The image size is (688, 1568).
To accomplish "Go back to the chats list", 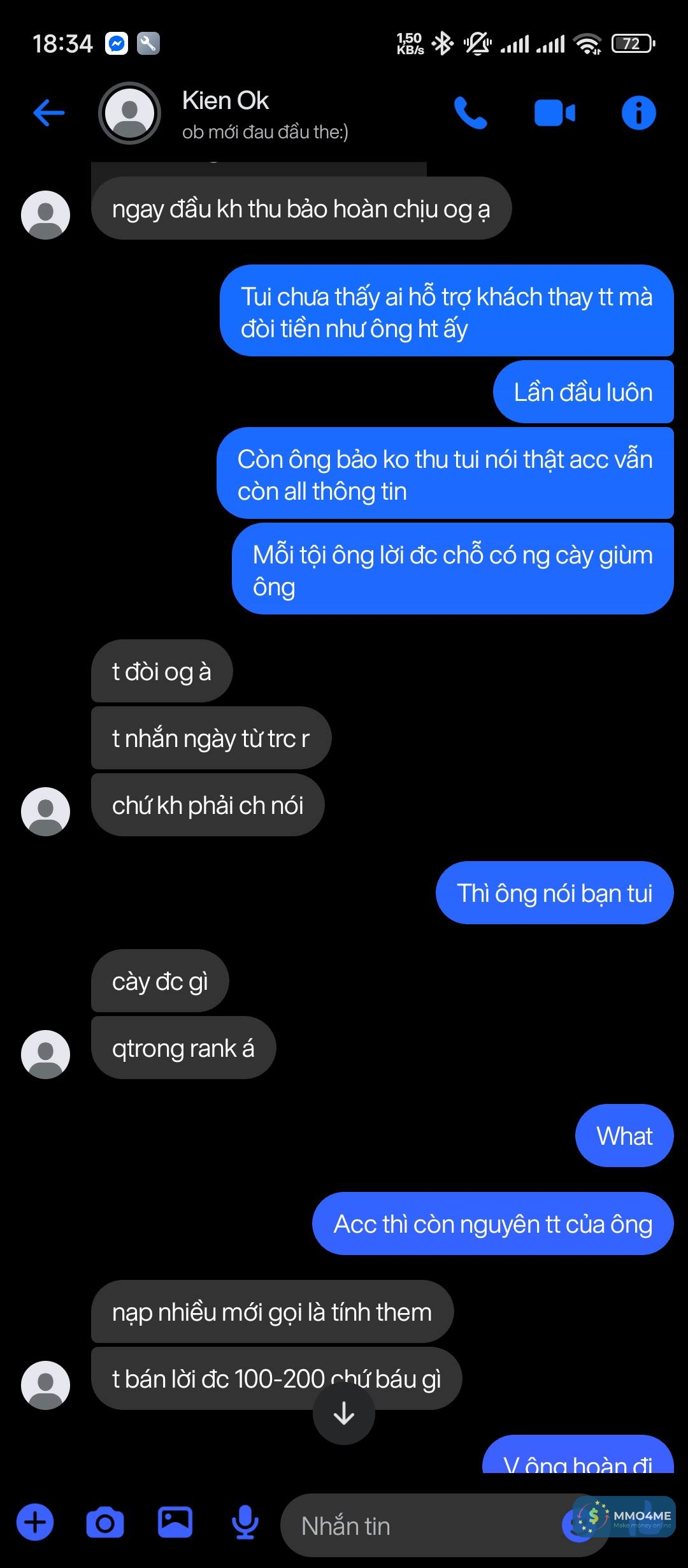I will pyautogui.click(x=49, y=113).
